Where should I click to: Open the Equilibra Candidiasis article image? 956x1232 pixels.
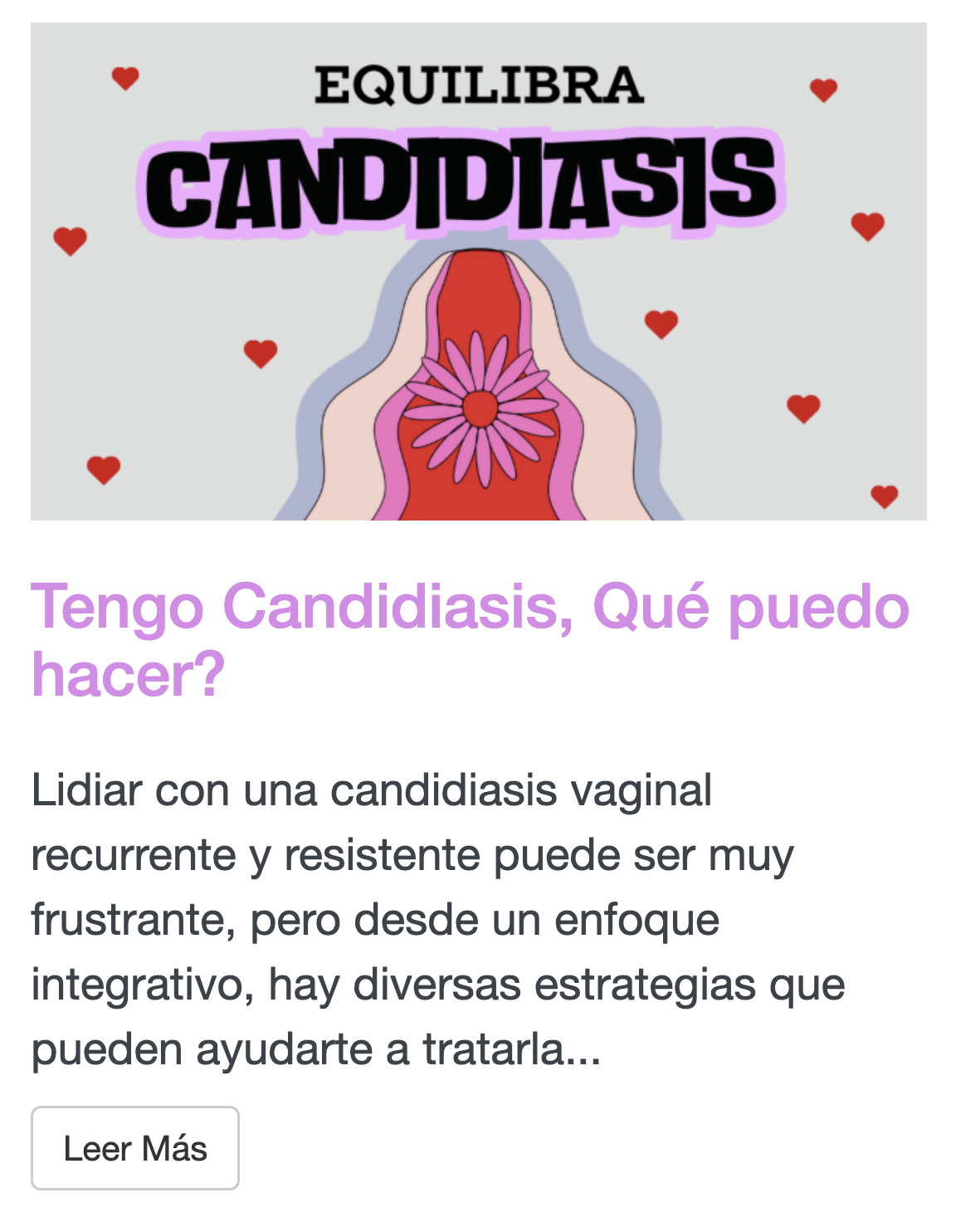tap(478, 271)
